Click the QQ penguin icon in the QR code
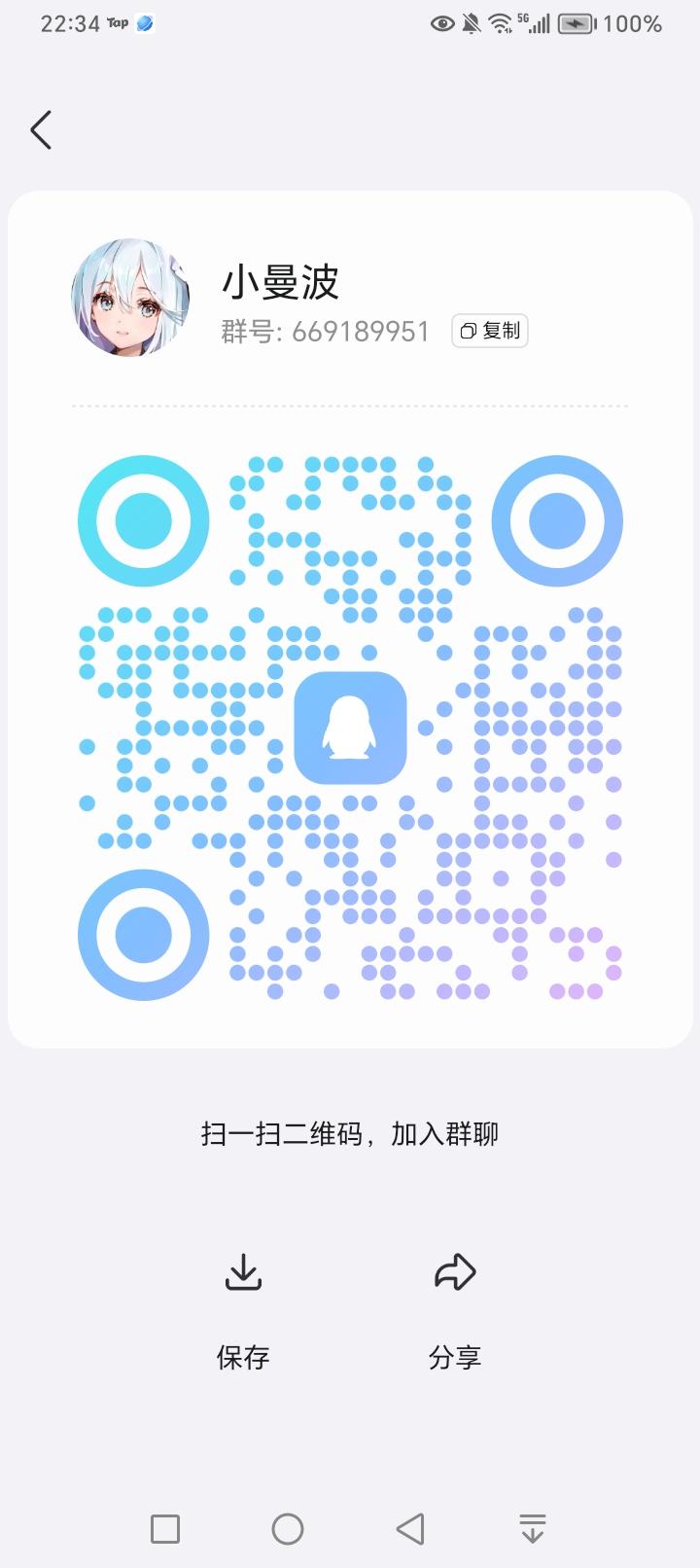 coord(350,730)
